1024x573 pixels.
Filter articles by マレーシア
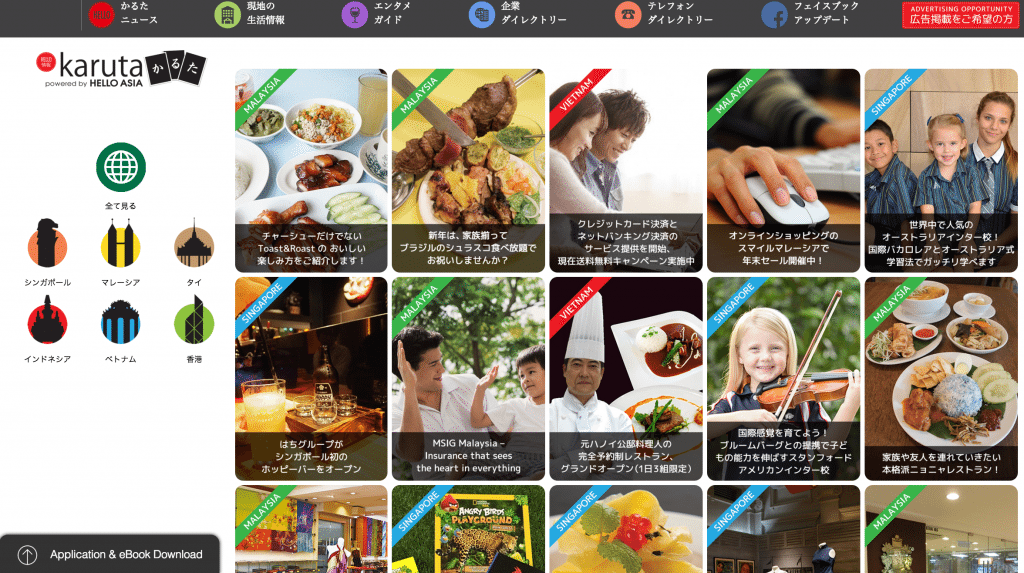[x=121, y=243]
